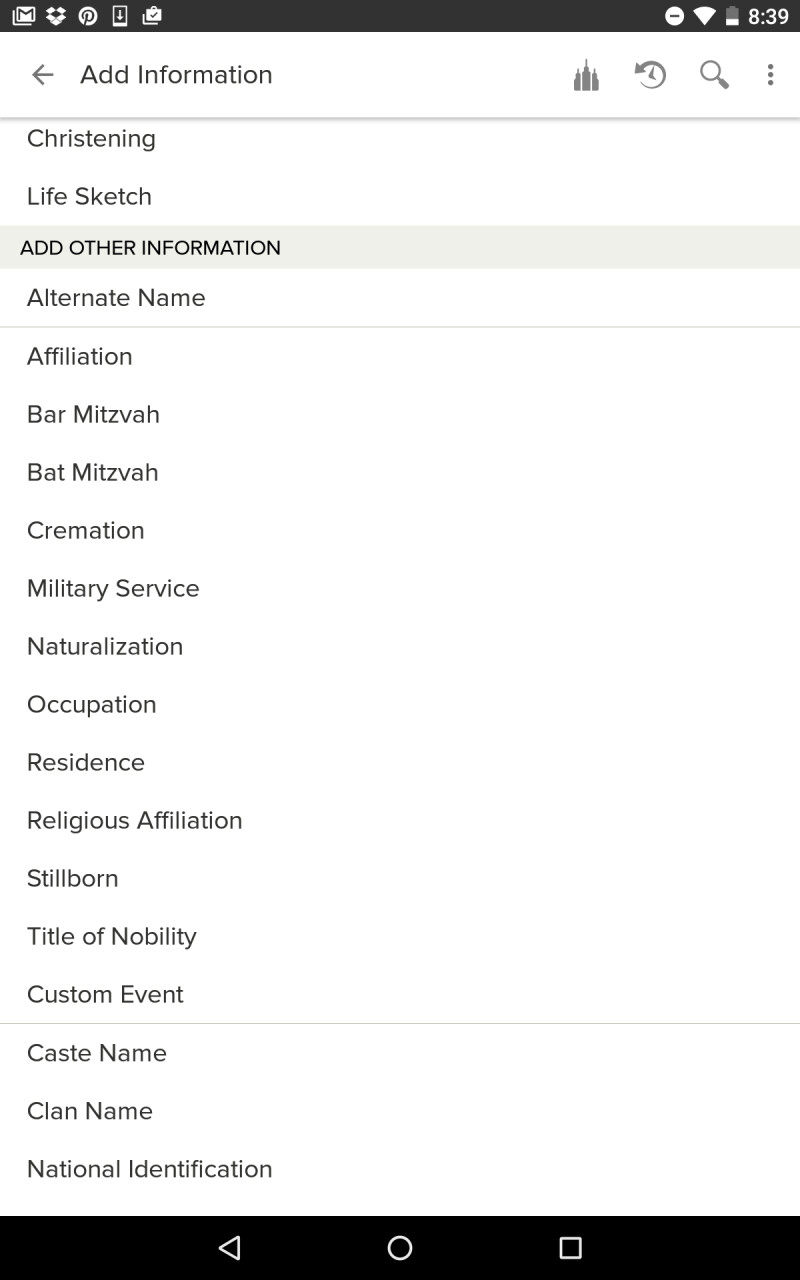
Task: Select Residence
Action: pos(400,762)
